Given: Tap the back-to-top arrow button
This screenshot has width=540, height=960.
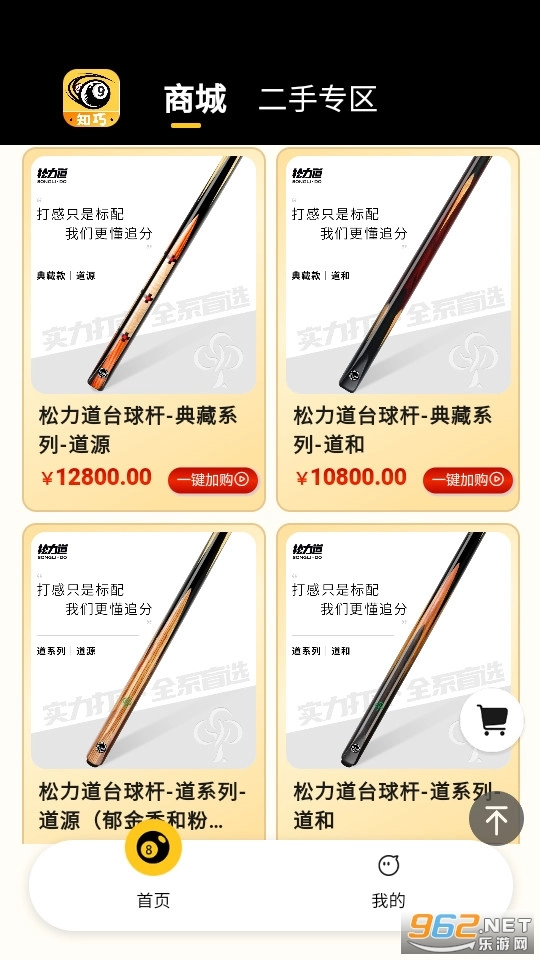Looking at the screenshot, I should pos(496,819).
